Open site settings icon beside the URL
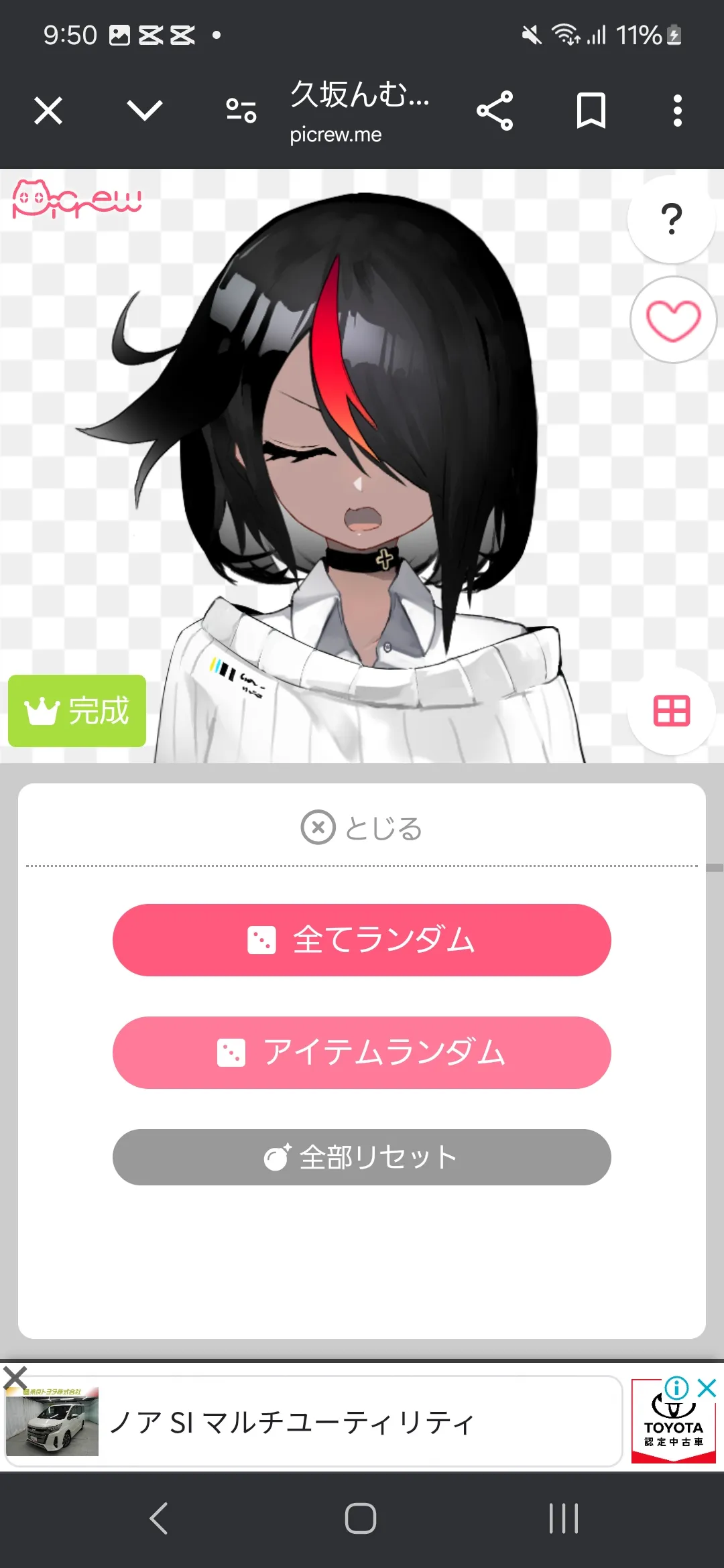 click(x=241, y=111)
